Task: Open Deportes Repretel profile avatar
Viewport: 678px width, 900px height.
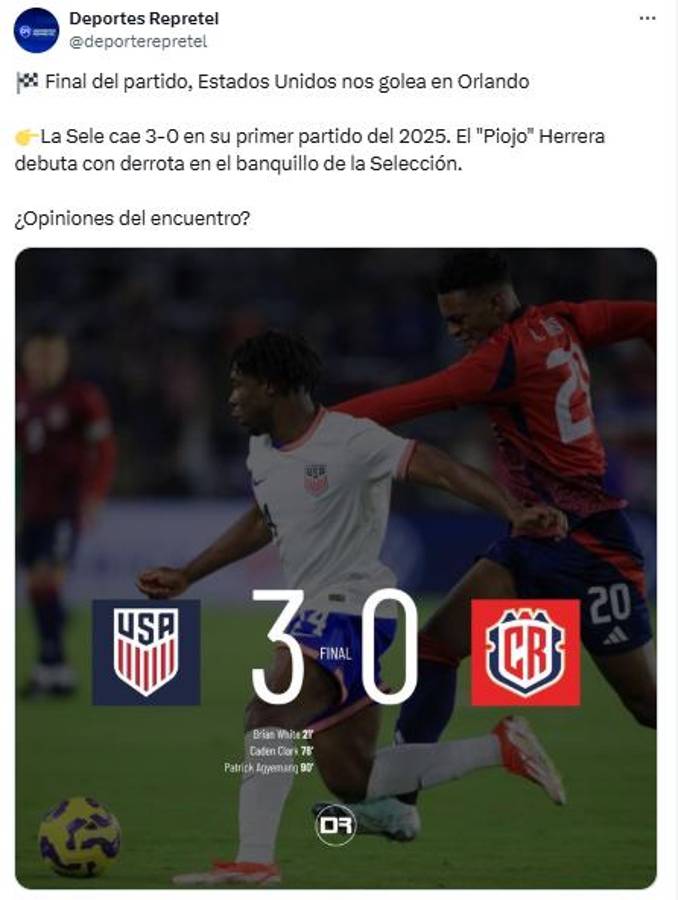Action: pyautogui.click(x=36, y=30)
